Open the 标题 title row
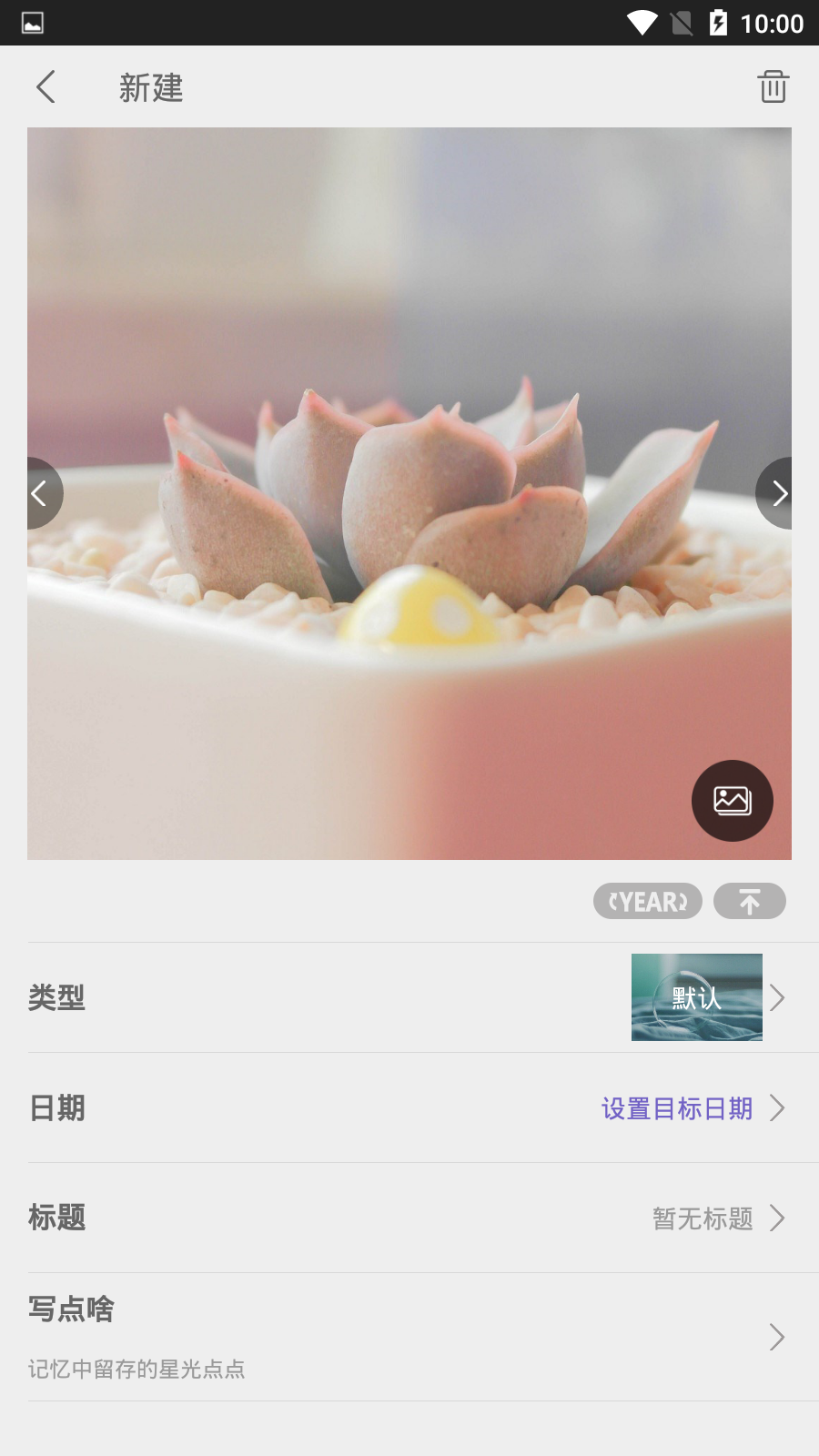This screenshot has width=819, height=1456. [x=409, y=1218]
